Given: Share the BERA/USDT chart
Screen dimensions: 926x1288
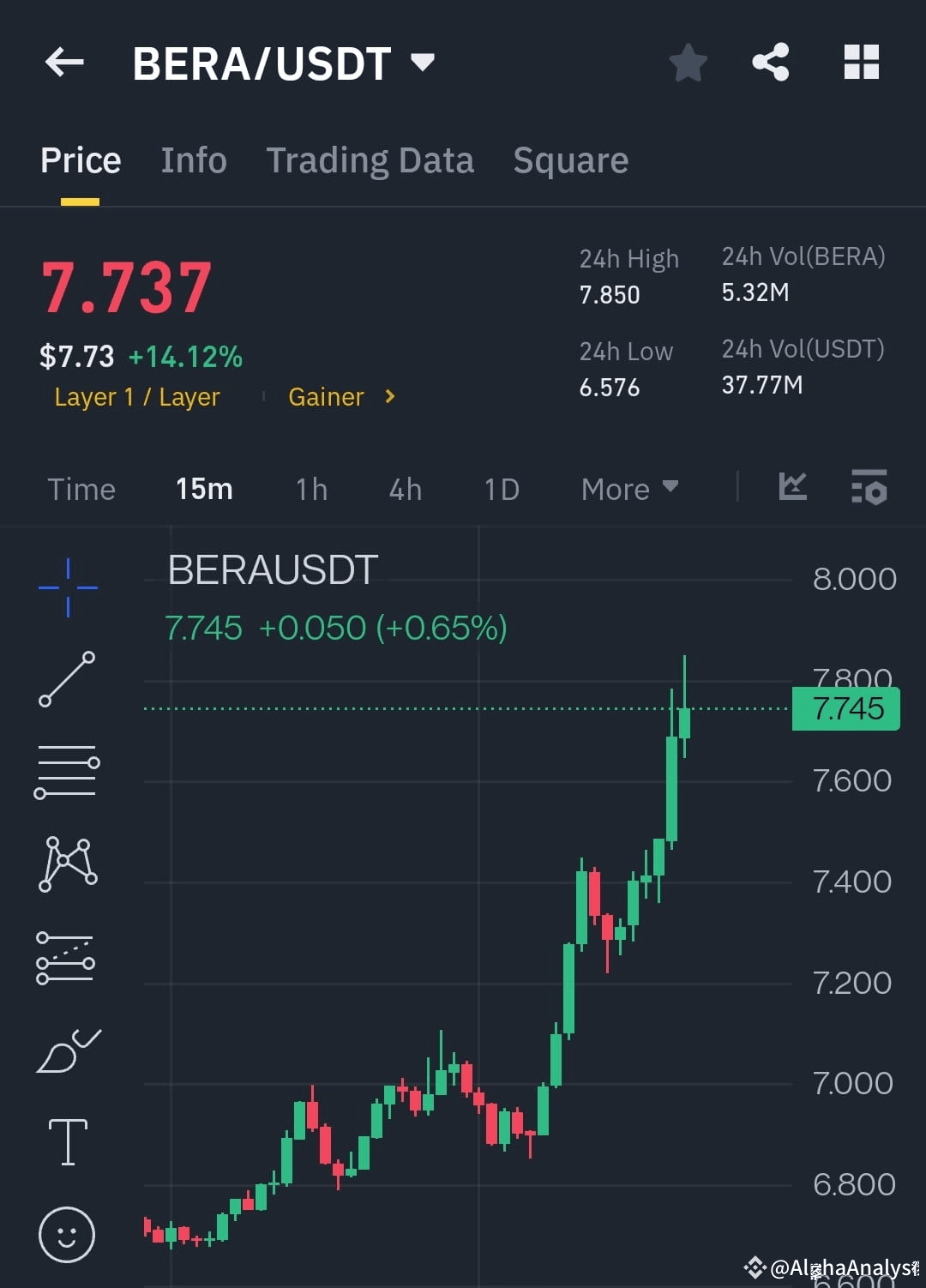Looking at the screenshot, I should tap(771, 62).
